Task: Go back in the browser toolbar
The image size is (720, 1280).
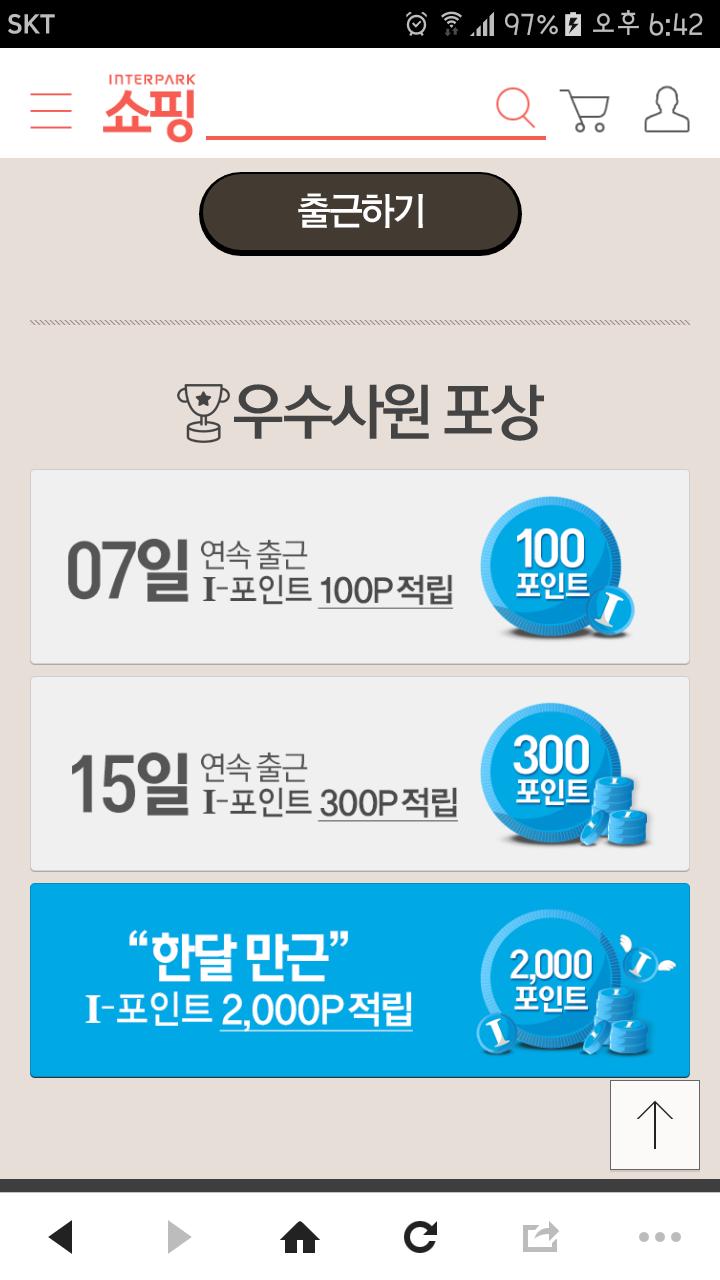Action: coord(61,1238)
